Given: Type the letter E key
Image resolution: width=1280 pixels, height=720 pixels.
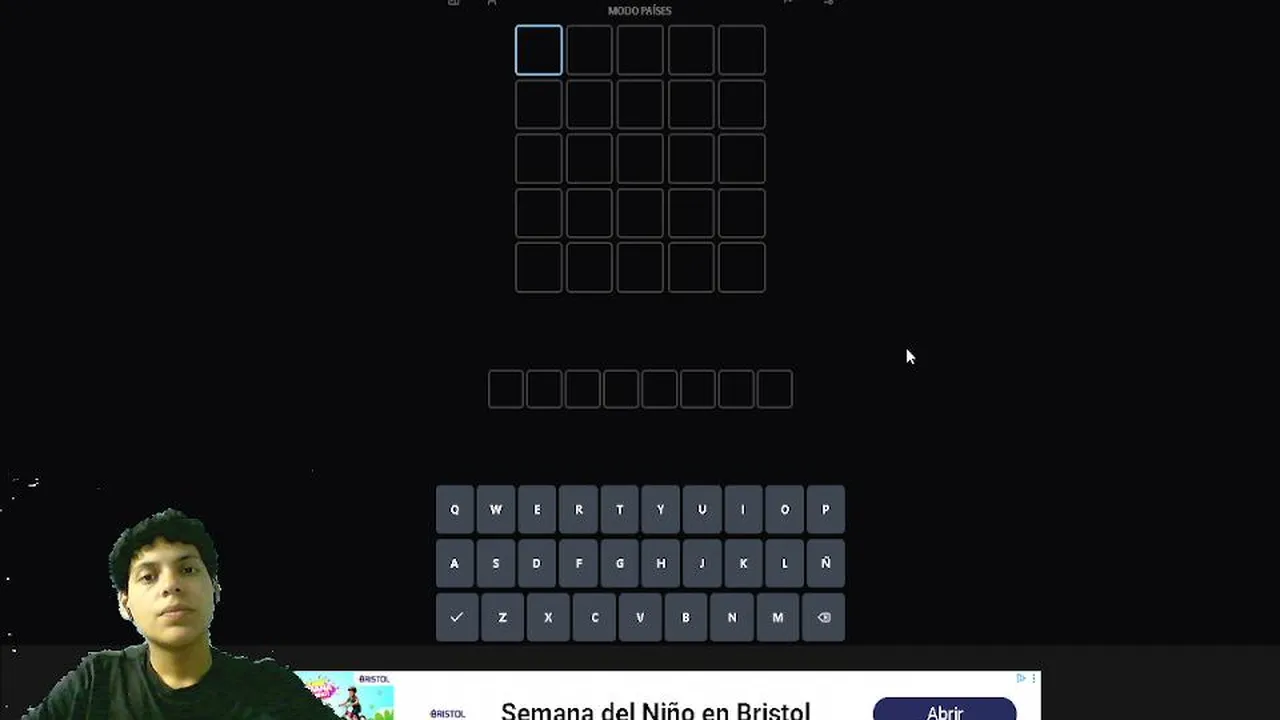Looking at the screenshot, I should (x=537, y=510).
